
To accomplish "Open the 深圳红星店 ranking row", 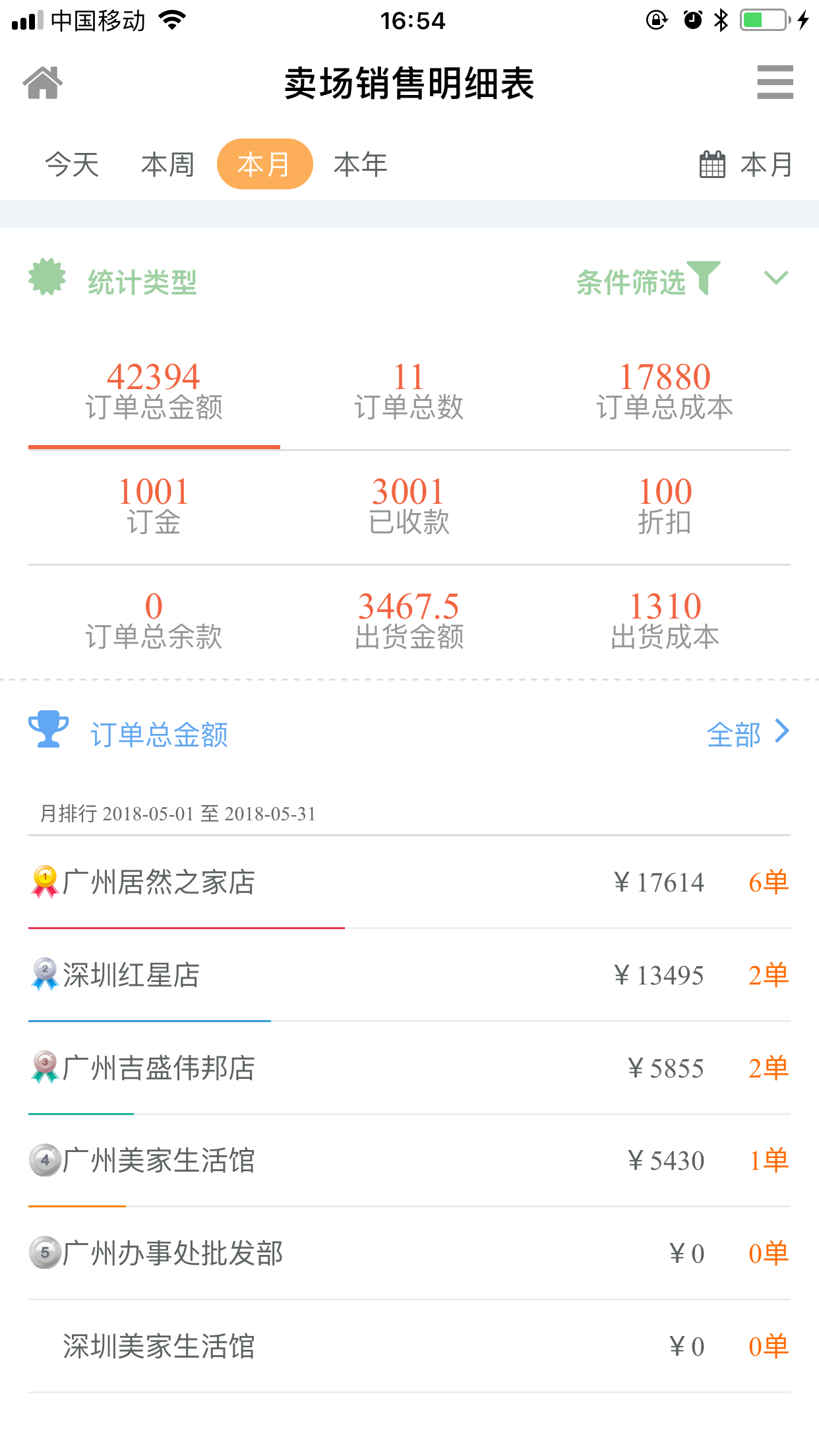I will 409,975.
